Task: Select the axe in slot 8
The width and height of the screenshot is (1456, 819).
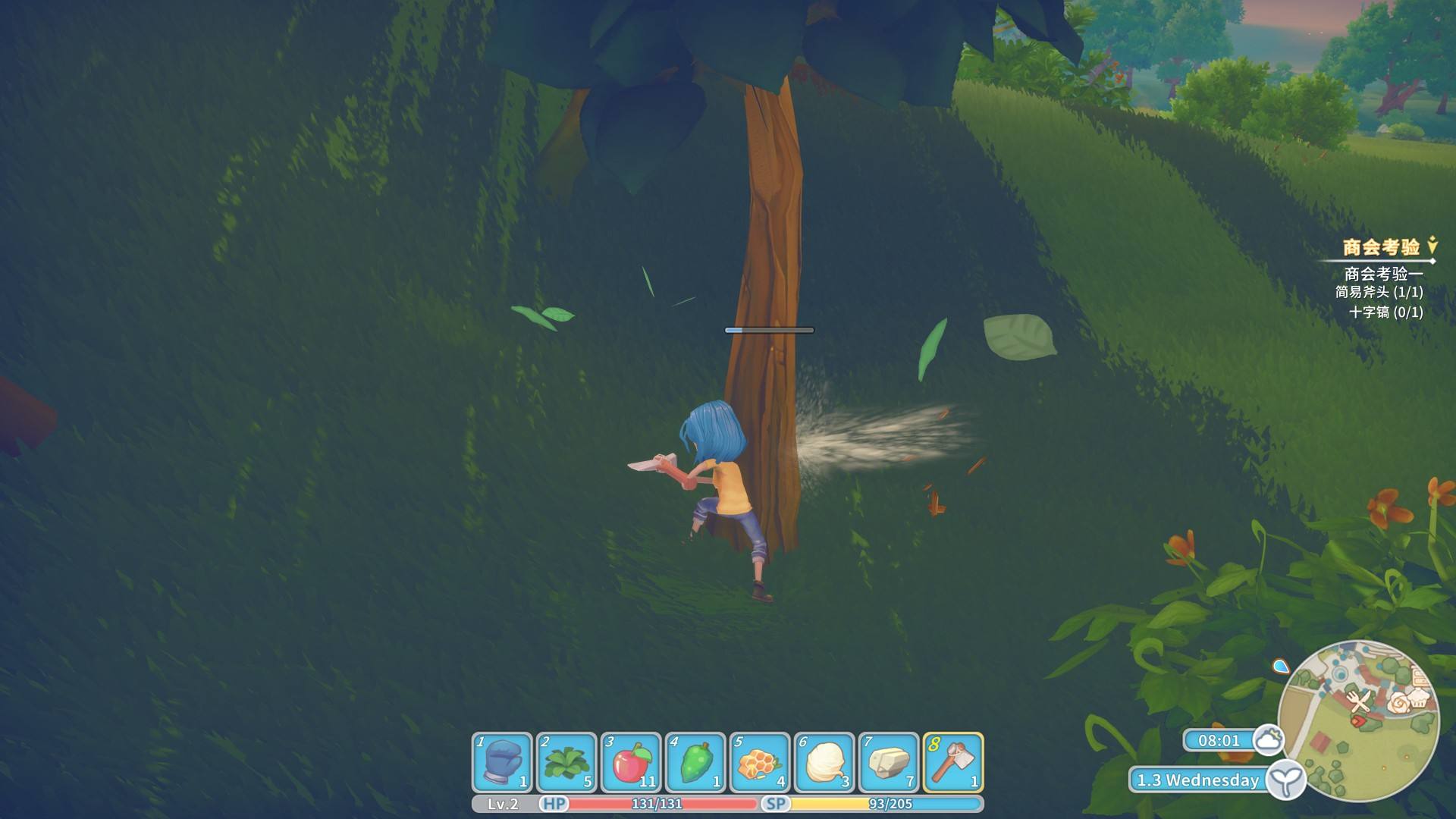Action: [953, 762]
